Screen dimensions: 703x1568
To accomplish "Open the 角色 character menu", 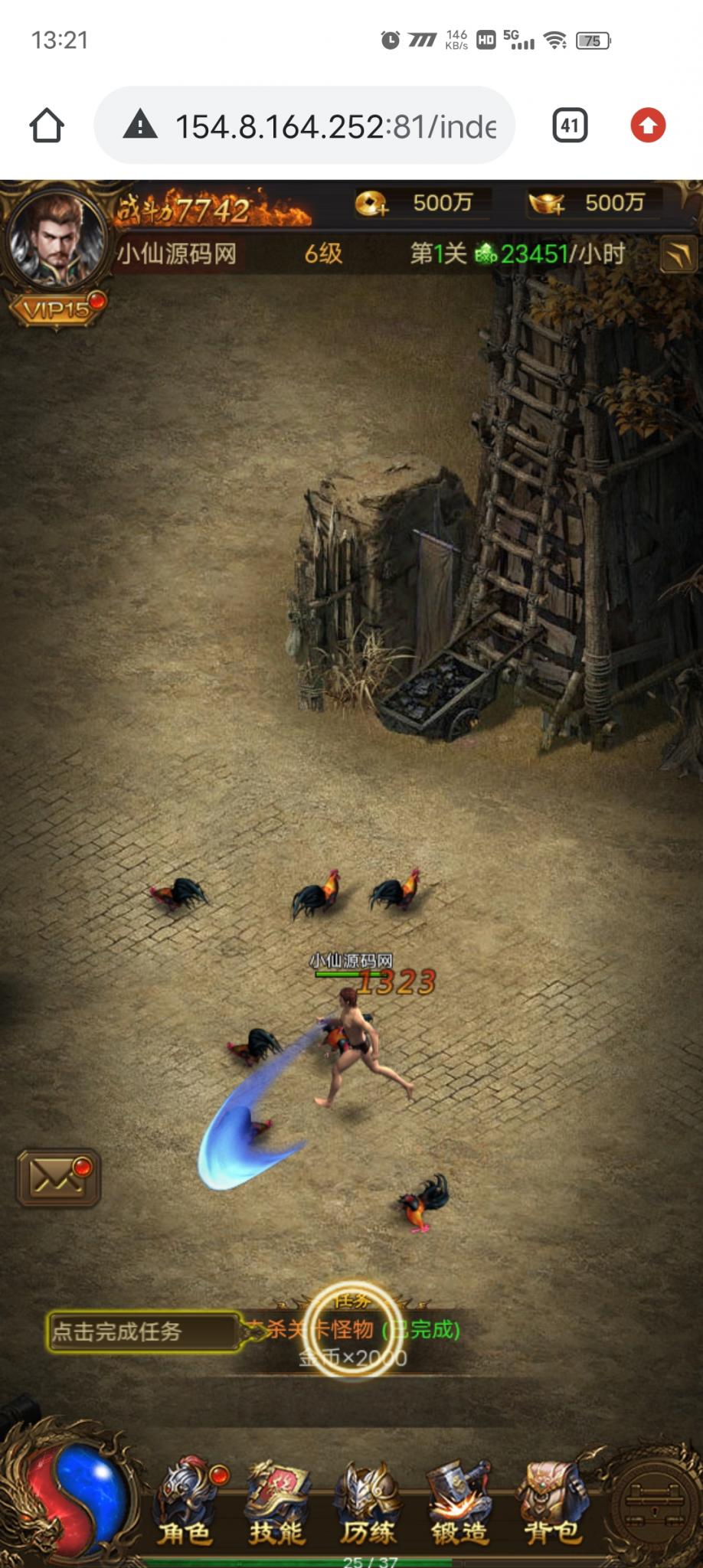I will click(x=185, y=1504).
